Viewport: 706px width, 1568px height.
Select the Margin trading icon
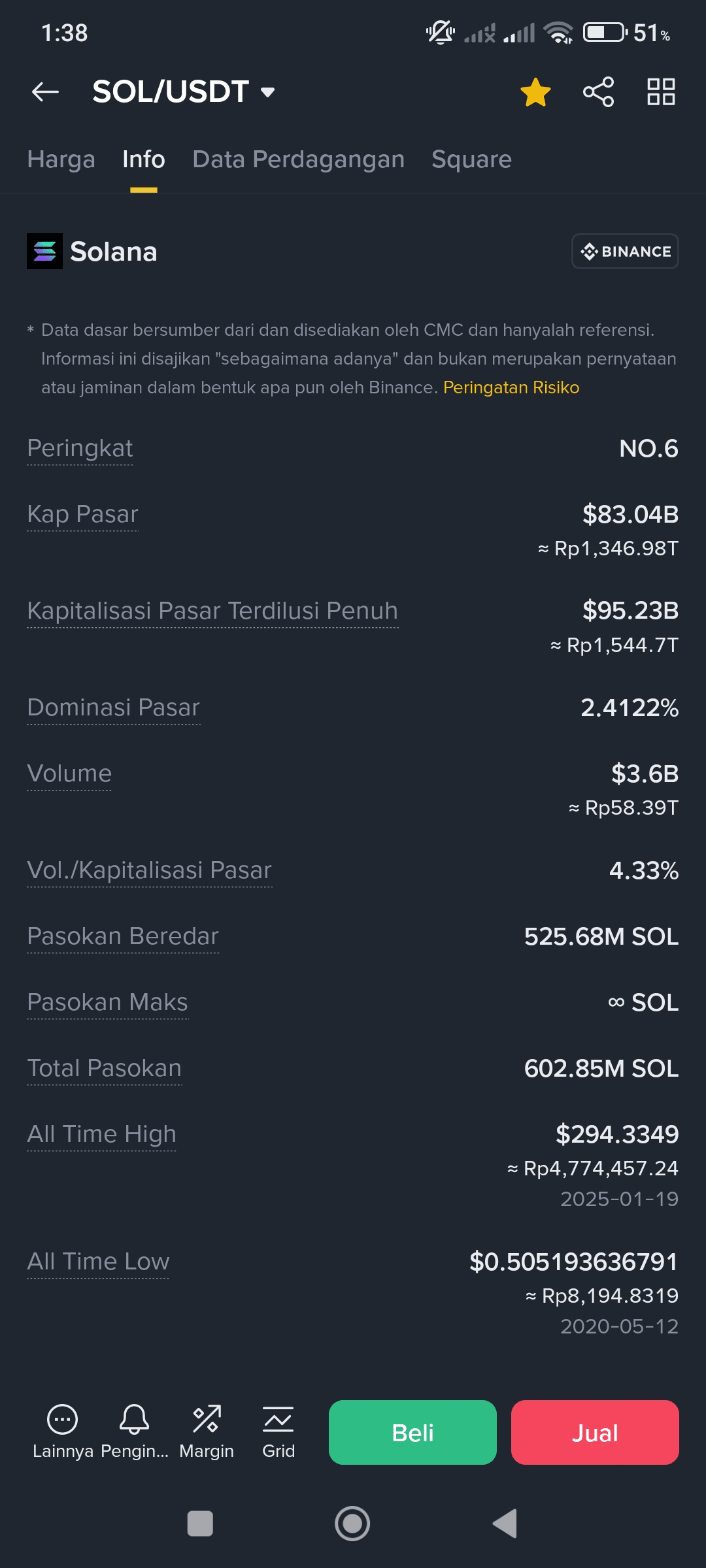click(206, 1433)
